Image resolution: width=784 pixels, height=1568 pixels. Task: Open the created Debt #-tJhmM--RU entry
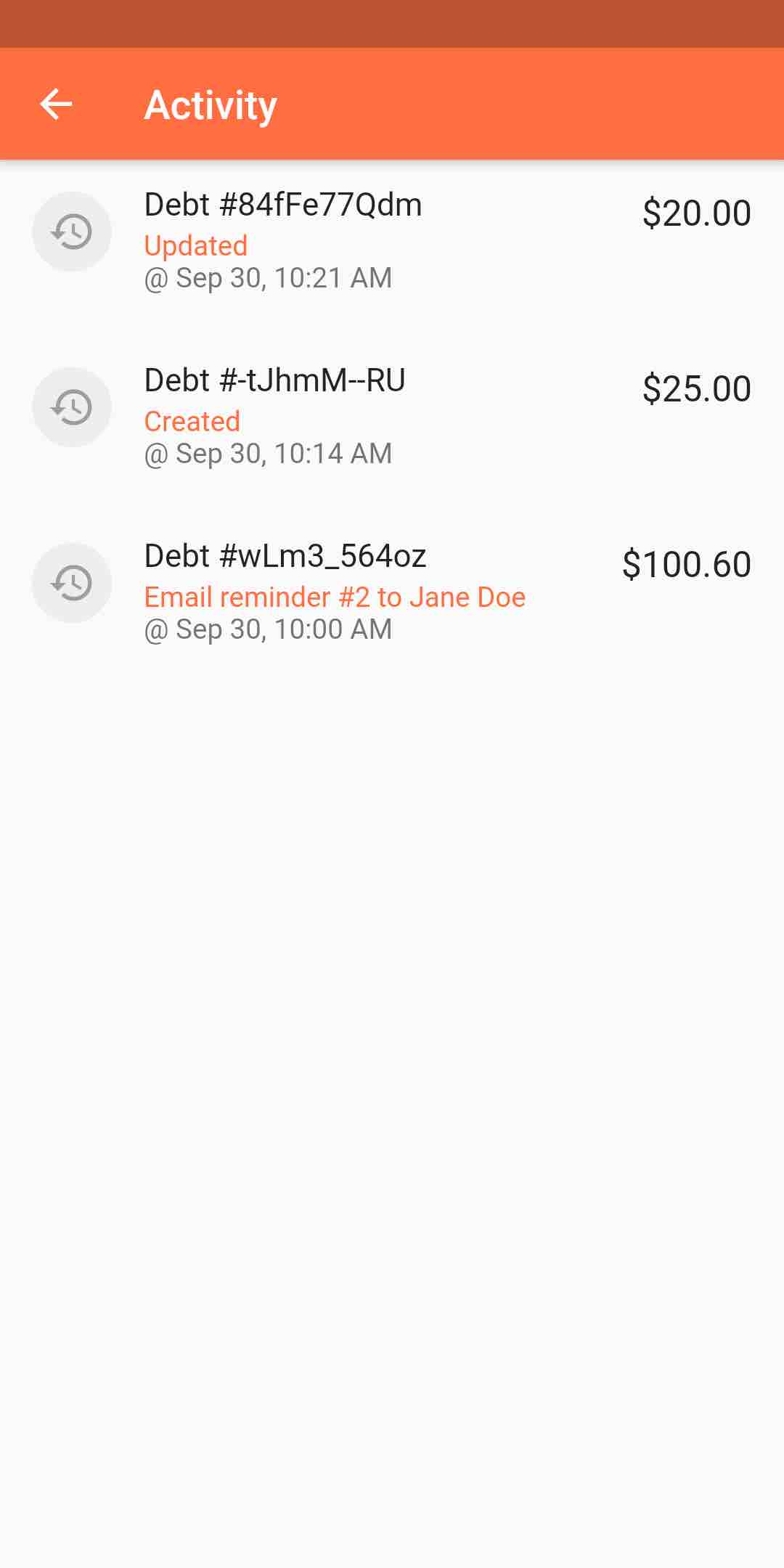point(392,415)
